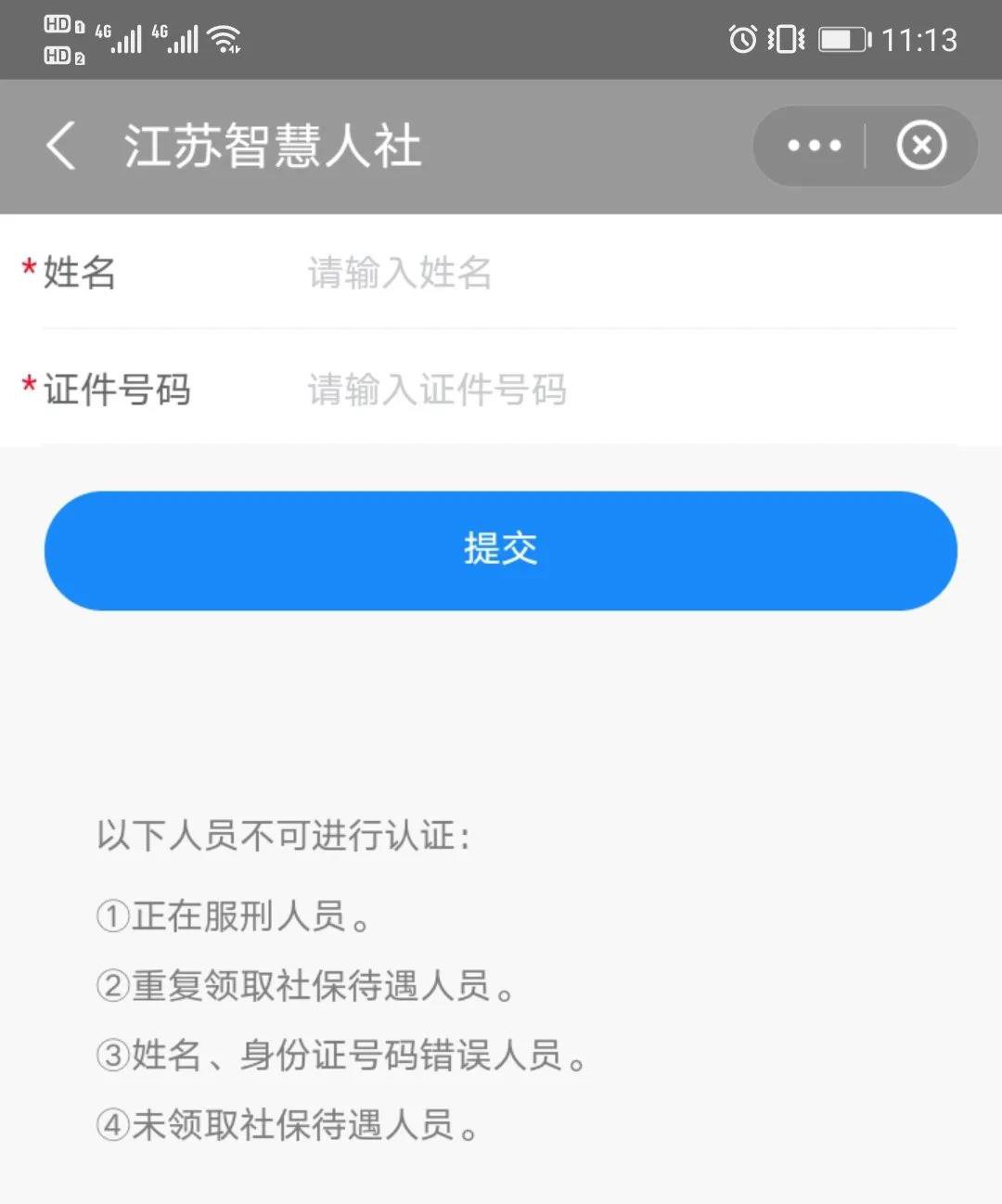Go back from 江苏智慧人社 page
The width and height of the screenshot is (1002, 1204).
(x=61, y=147)
